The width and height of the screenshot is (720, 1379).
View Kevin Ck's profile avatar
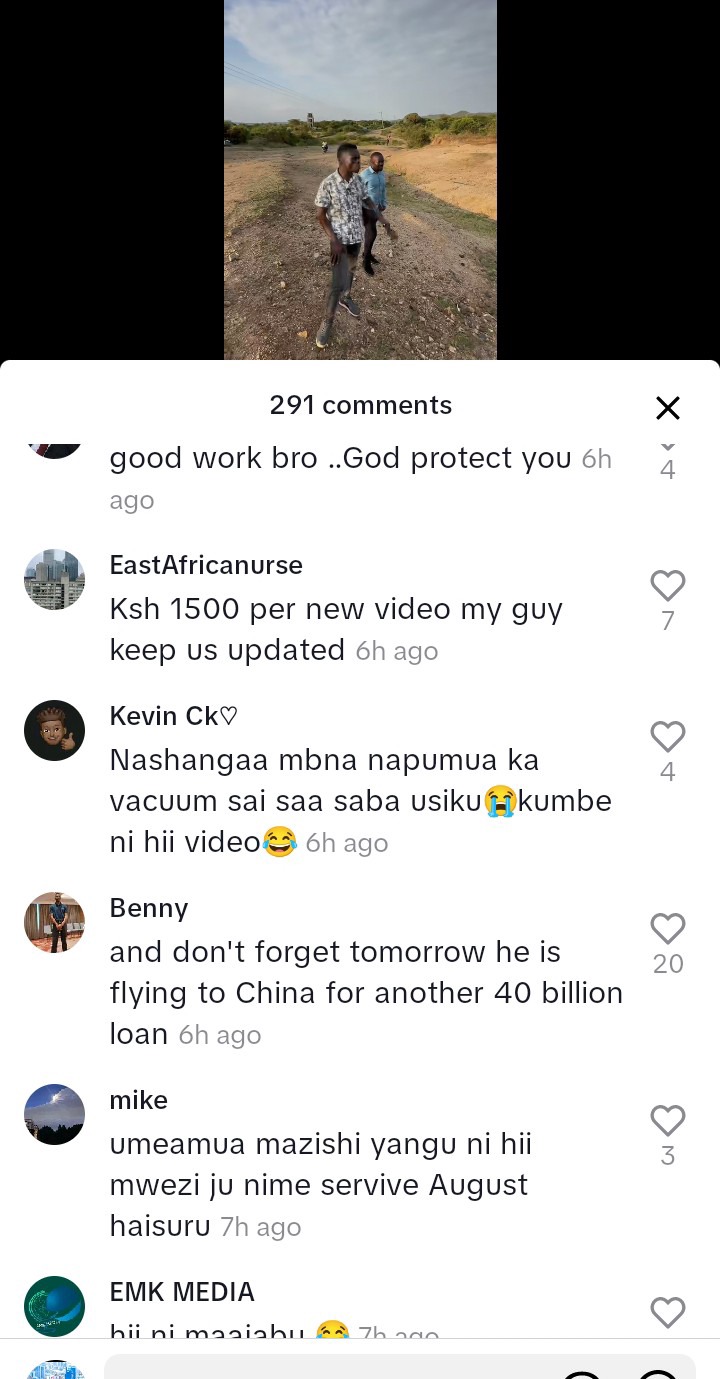click(x=55, y=730)
